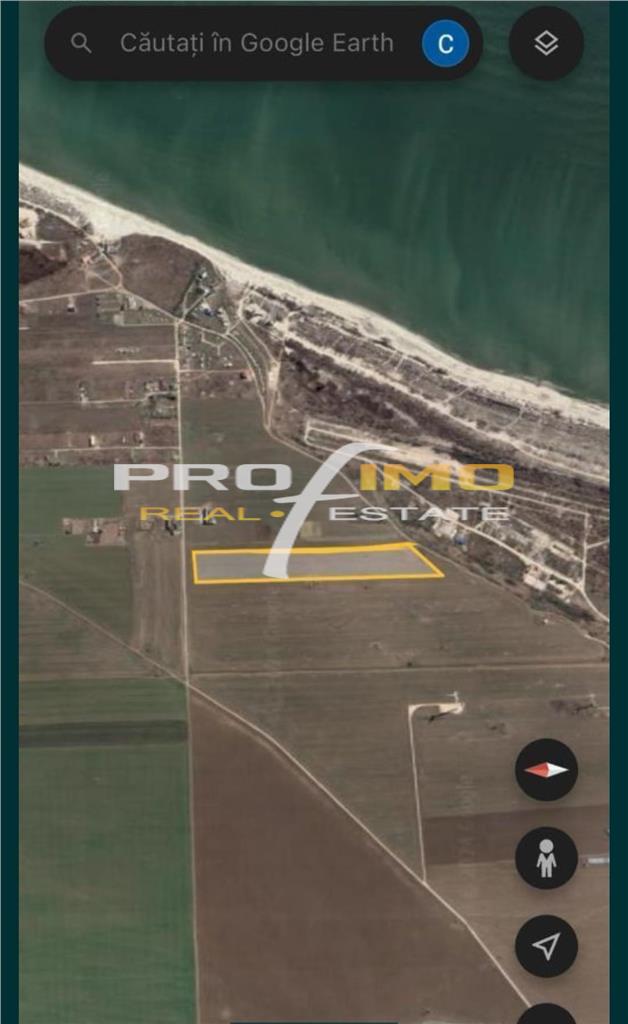Center map on my location
The width and height of the screenshot is (628, 1024).
click(x=546, y=946)
